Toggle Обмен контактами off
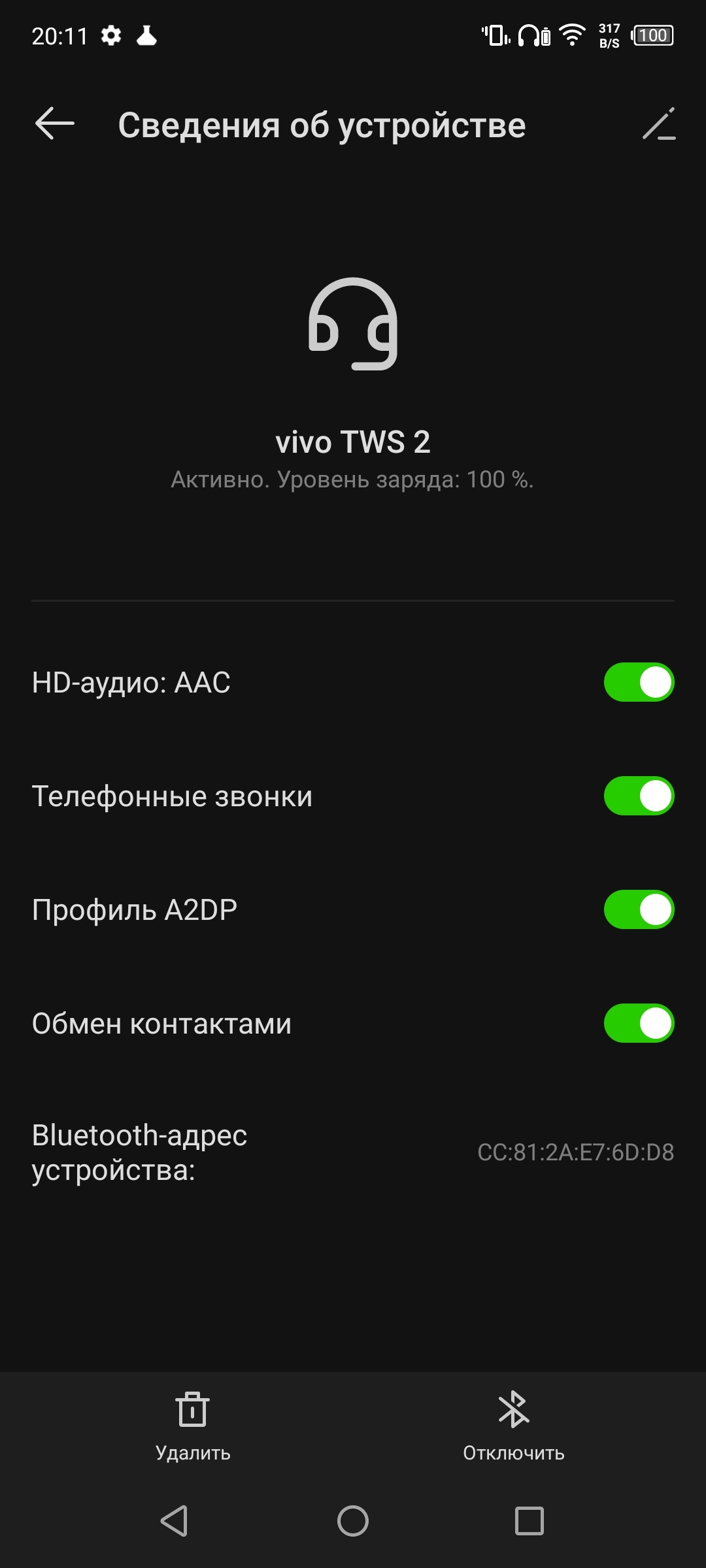 639,1024
